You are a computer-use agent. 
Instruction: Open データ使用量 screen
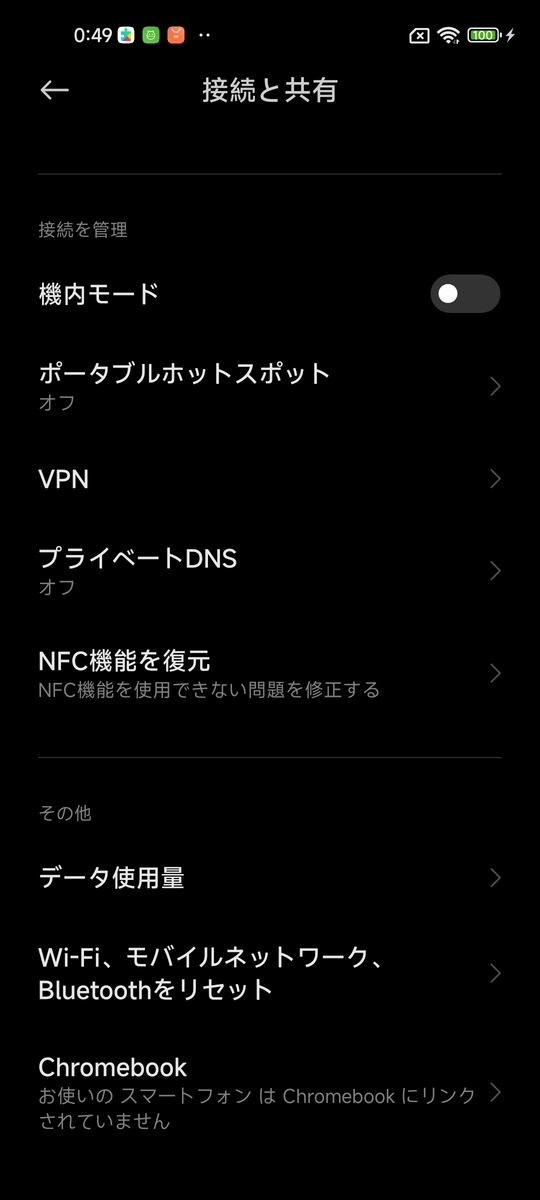[x=270, y=878]
